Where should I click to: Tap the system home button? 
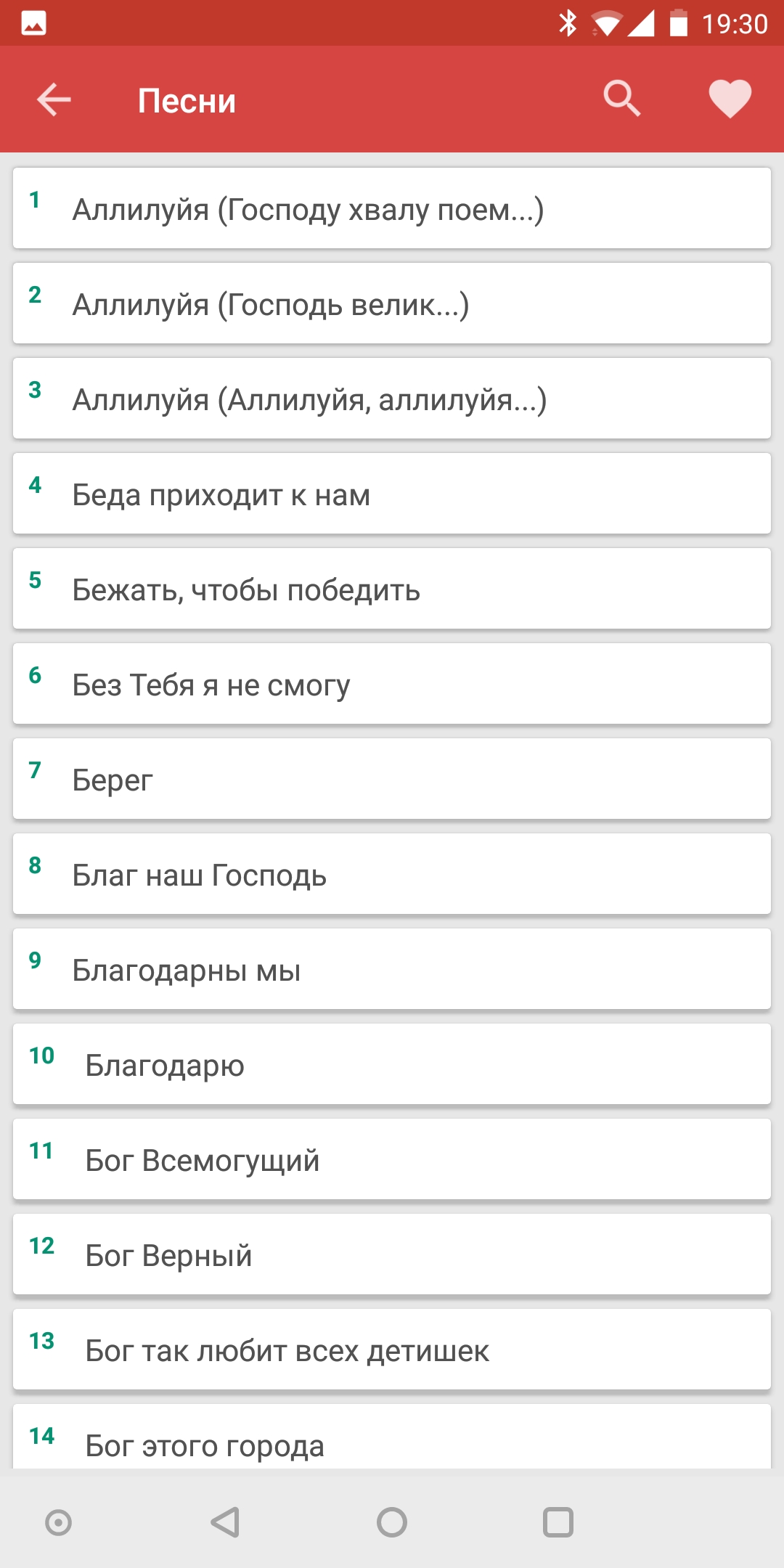coord(392,1522)
